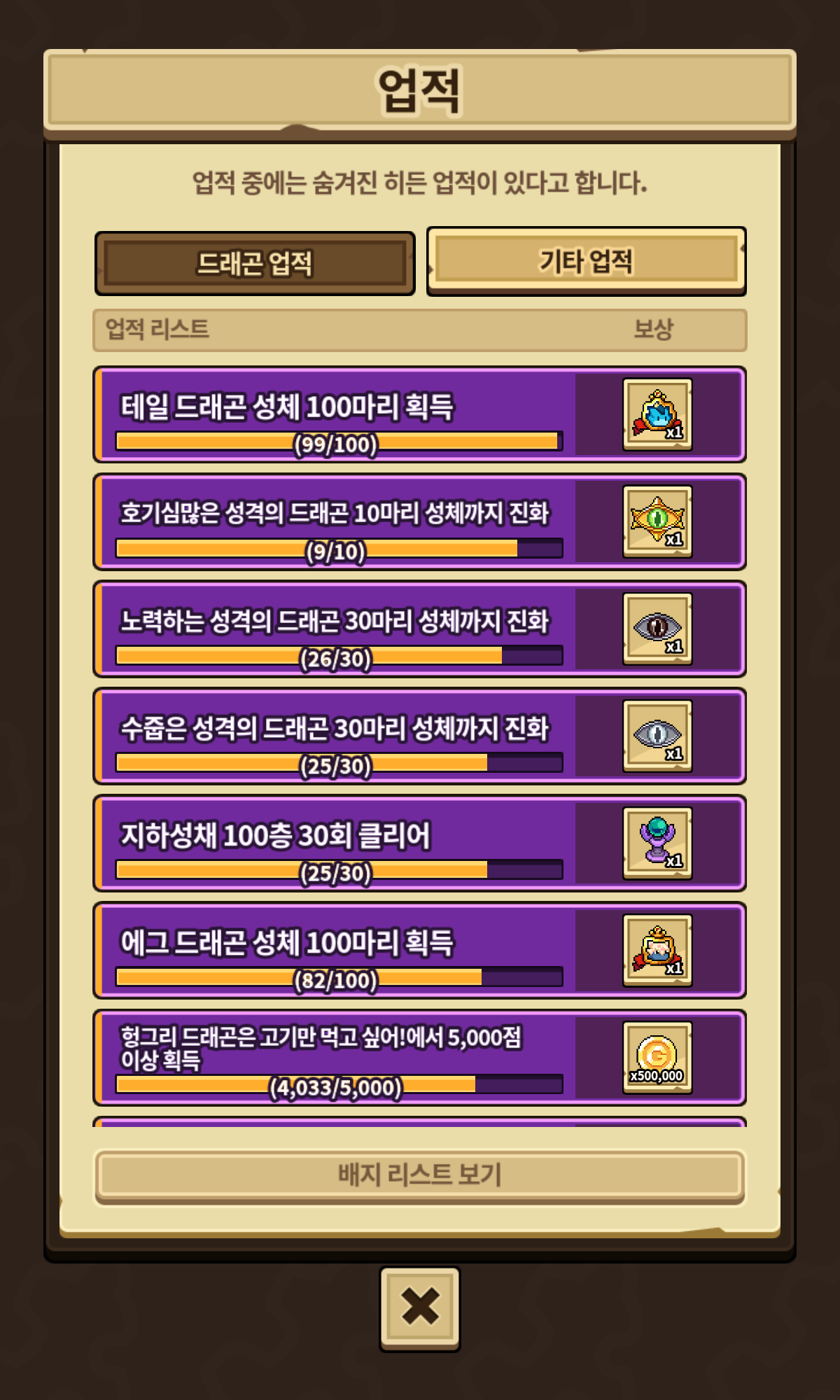Check the reward badge for 테일 드래곤 achievement
This screenshot has width=840, height=1400.
click(x=657, y=414)
